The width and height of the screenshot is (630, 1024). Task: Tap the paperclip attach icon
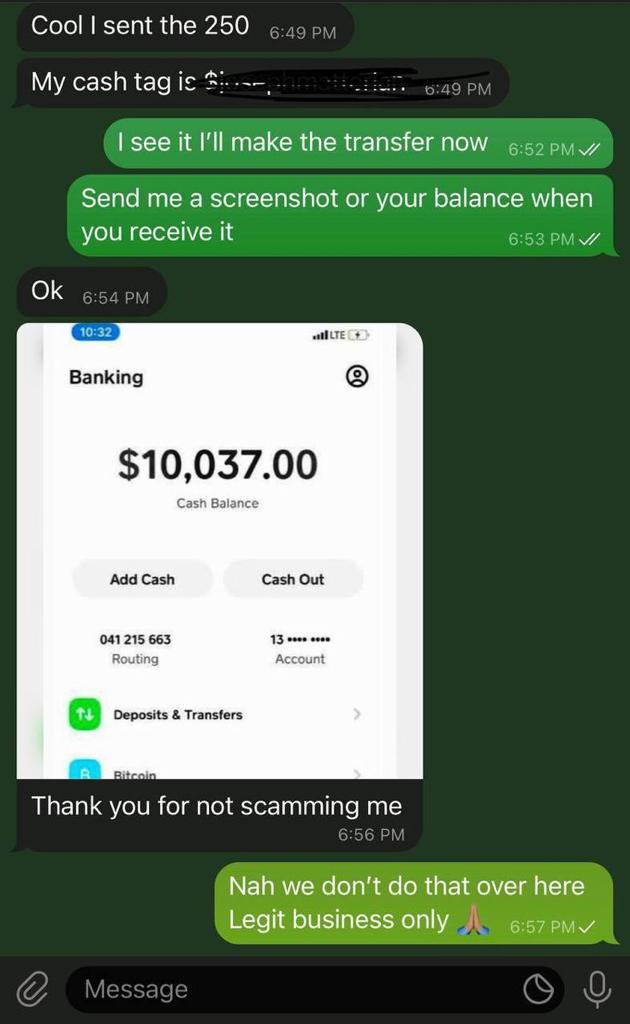pos(35,989)
